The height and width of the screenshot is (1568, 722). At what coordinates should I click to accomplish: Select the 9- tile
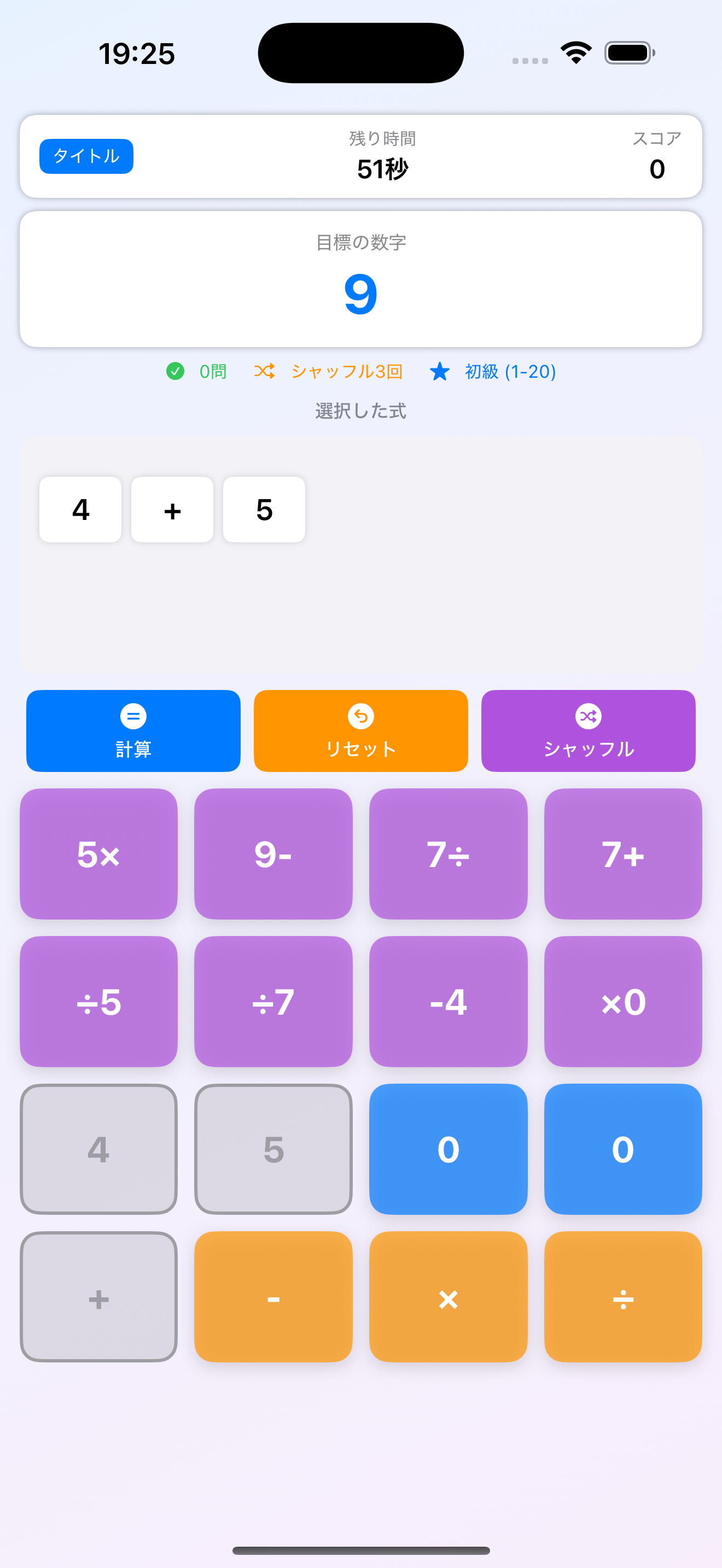[x=273, y=853]
